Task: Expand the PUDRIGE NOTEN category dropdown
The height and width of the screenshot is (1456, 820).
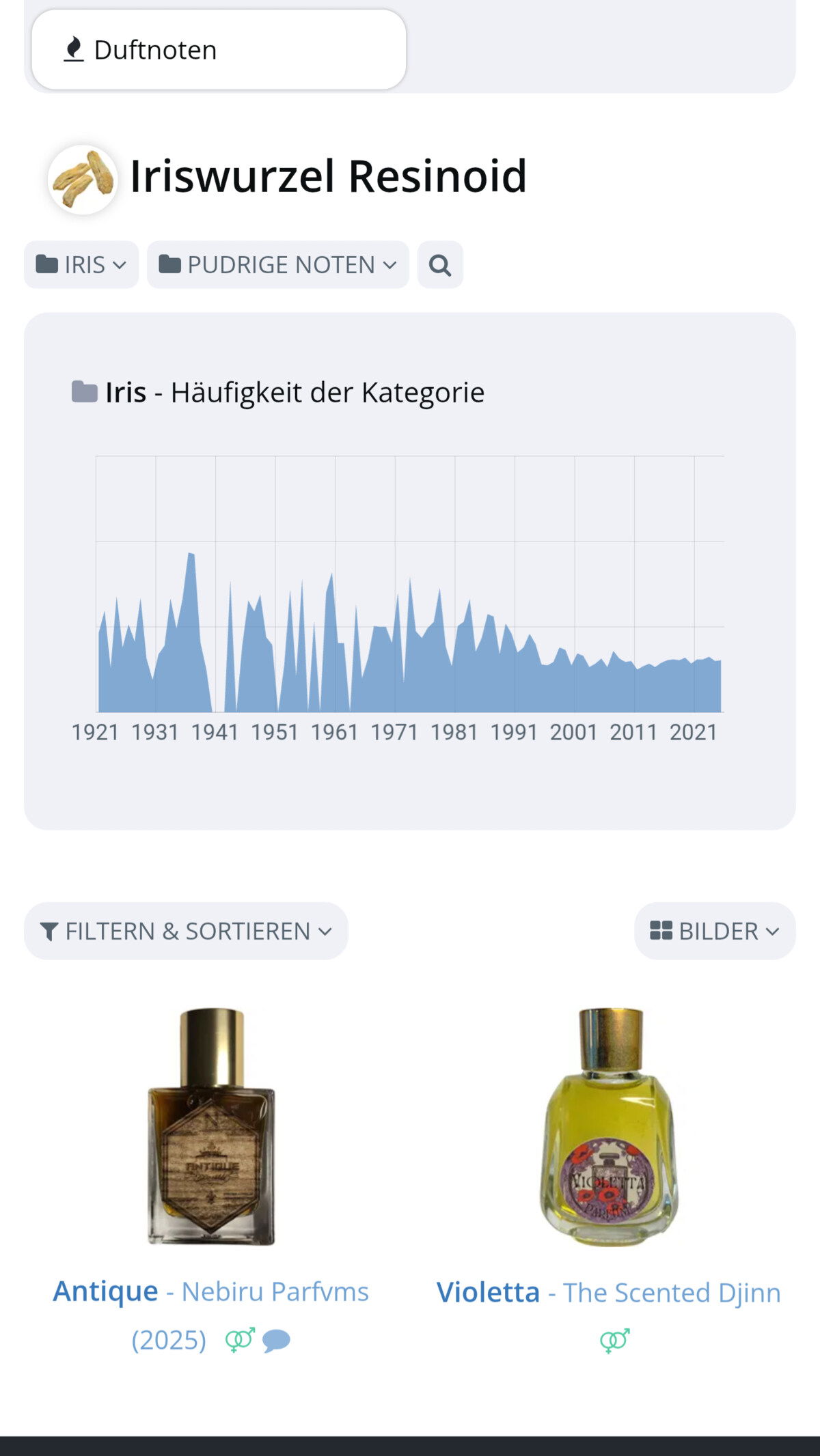Action: (277, 265)
